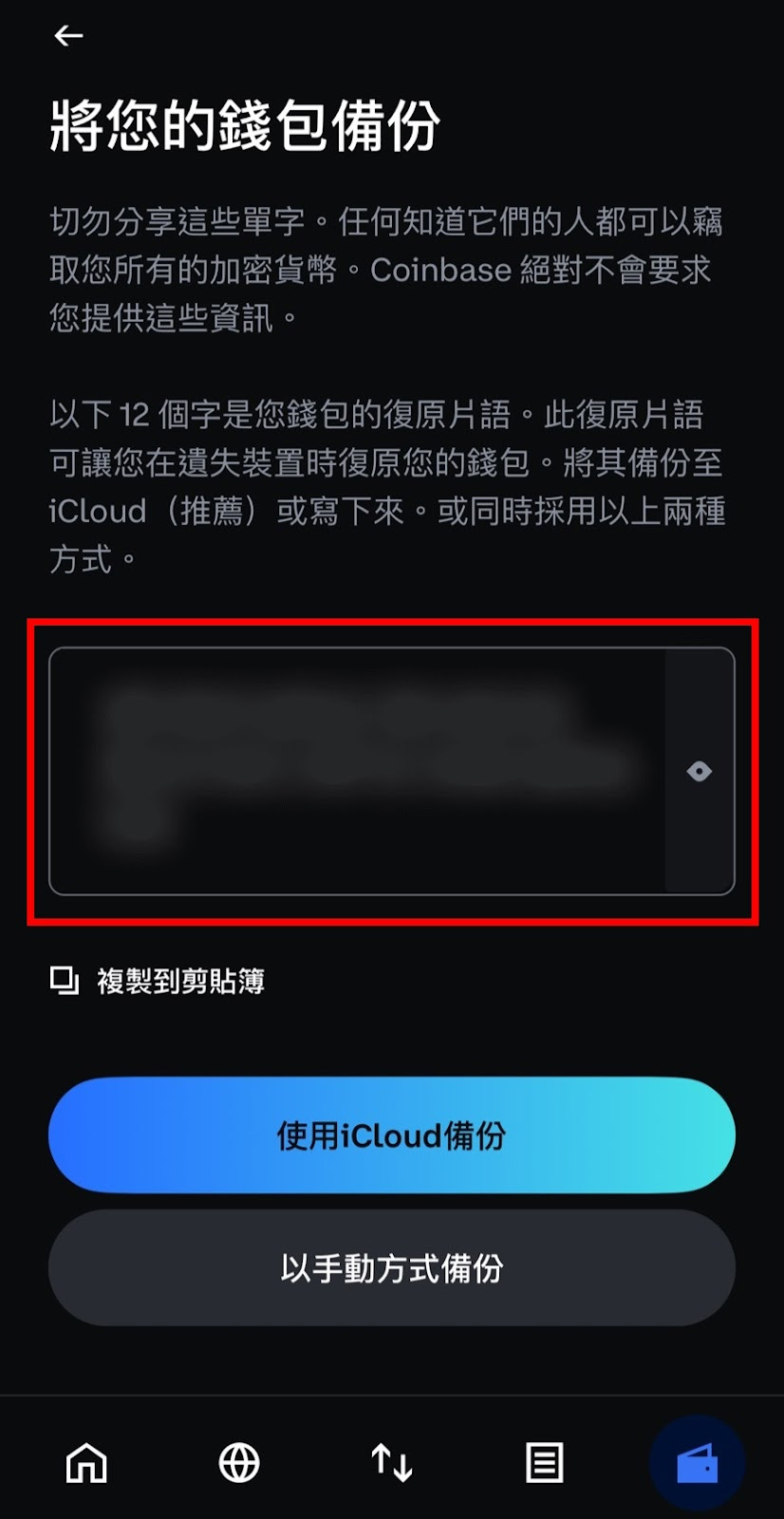Screen dimensions: 784x1519
Task: Open the browser globe icon
Action: coord(237,1462)
